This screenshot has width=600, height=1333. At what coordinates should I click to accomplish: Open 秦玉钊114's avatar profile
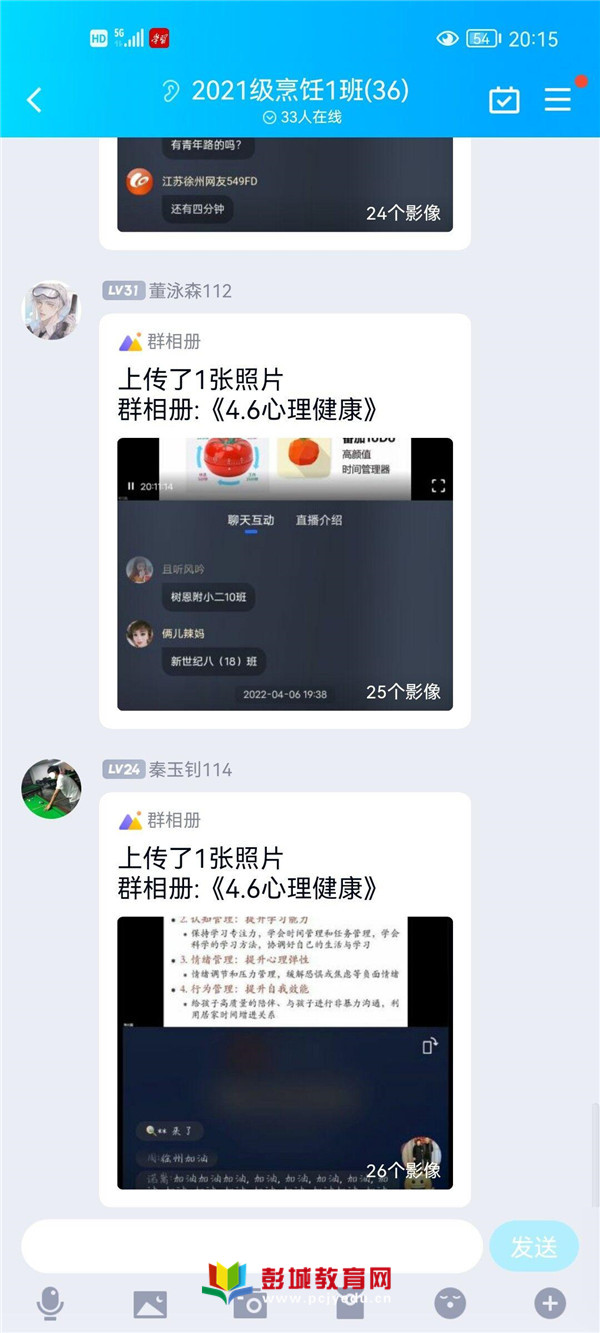[x=51, y=788]
